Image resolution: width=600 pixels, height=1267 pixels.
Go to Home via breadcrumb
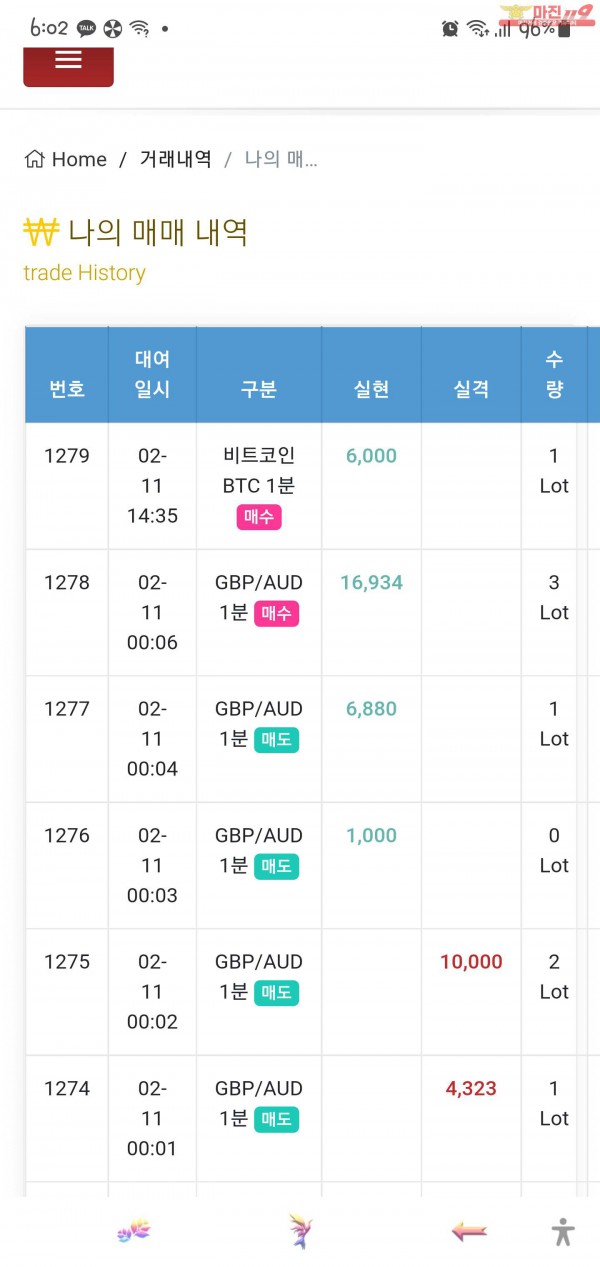pyautogui.click(x=66, y=159)
